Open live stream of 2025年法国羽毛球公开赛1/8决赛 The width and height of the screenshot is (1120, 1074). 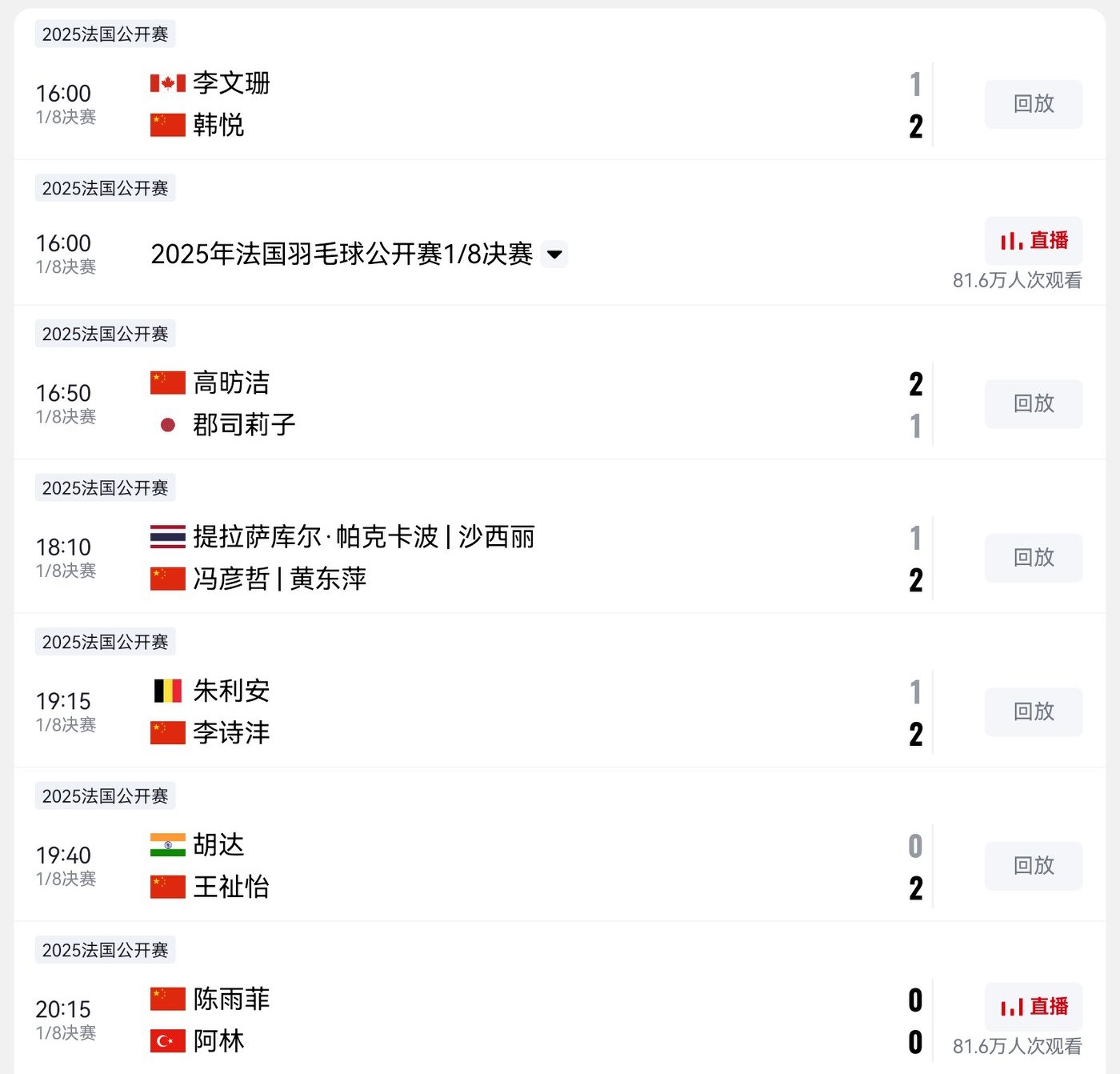coord(1033,241)
